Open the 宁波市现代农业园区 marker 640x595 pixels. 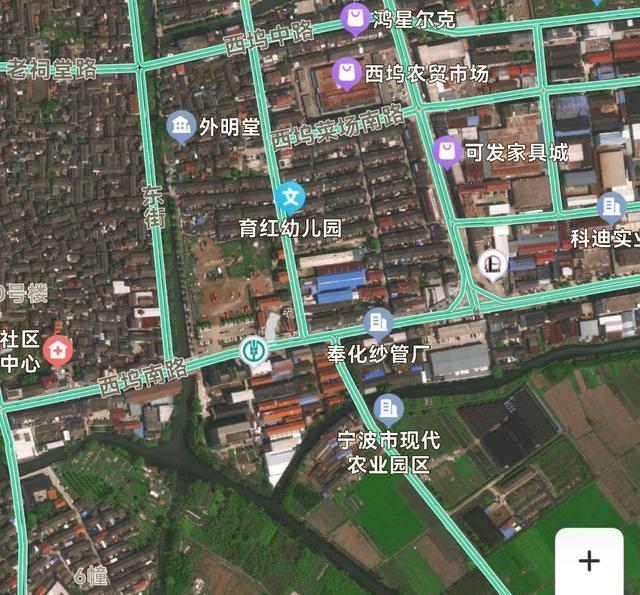point(388,408)
